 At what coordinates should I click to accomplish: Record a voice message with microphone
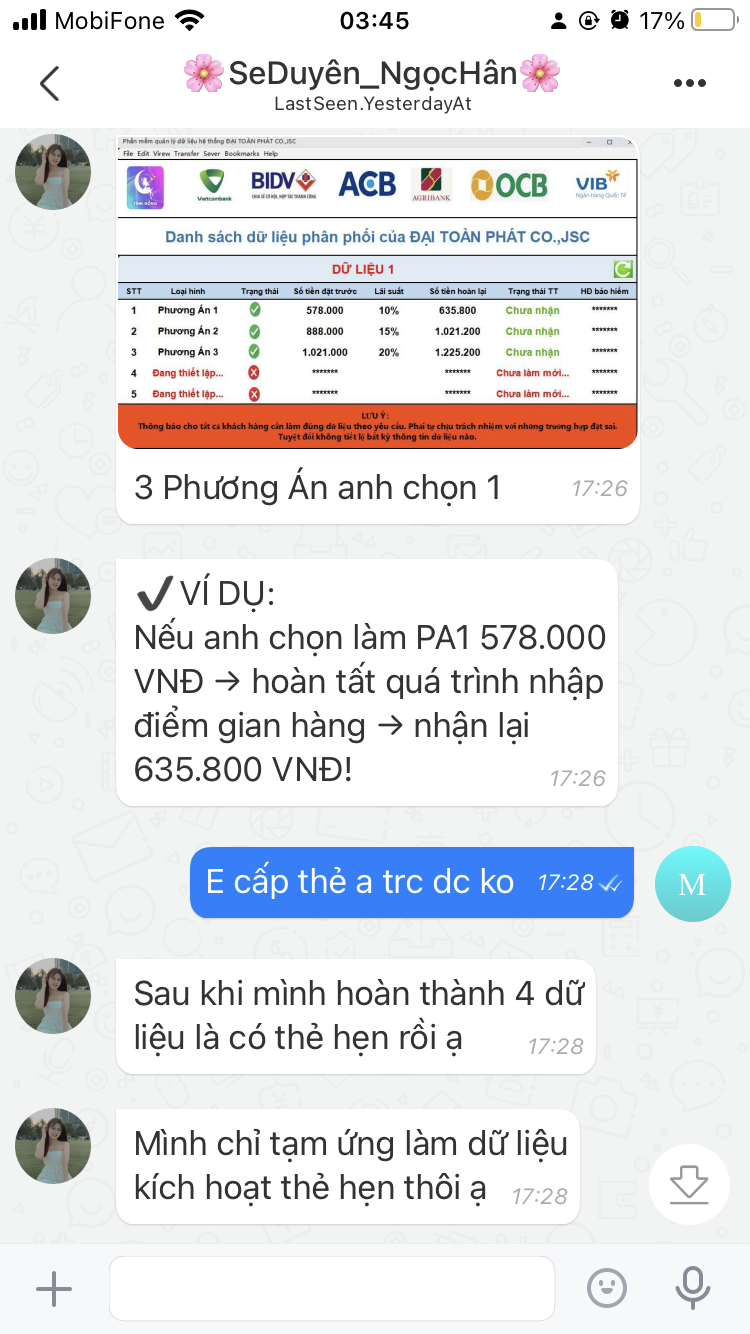tap(692, 1288)
